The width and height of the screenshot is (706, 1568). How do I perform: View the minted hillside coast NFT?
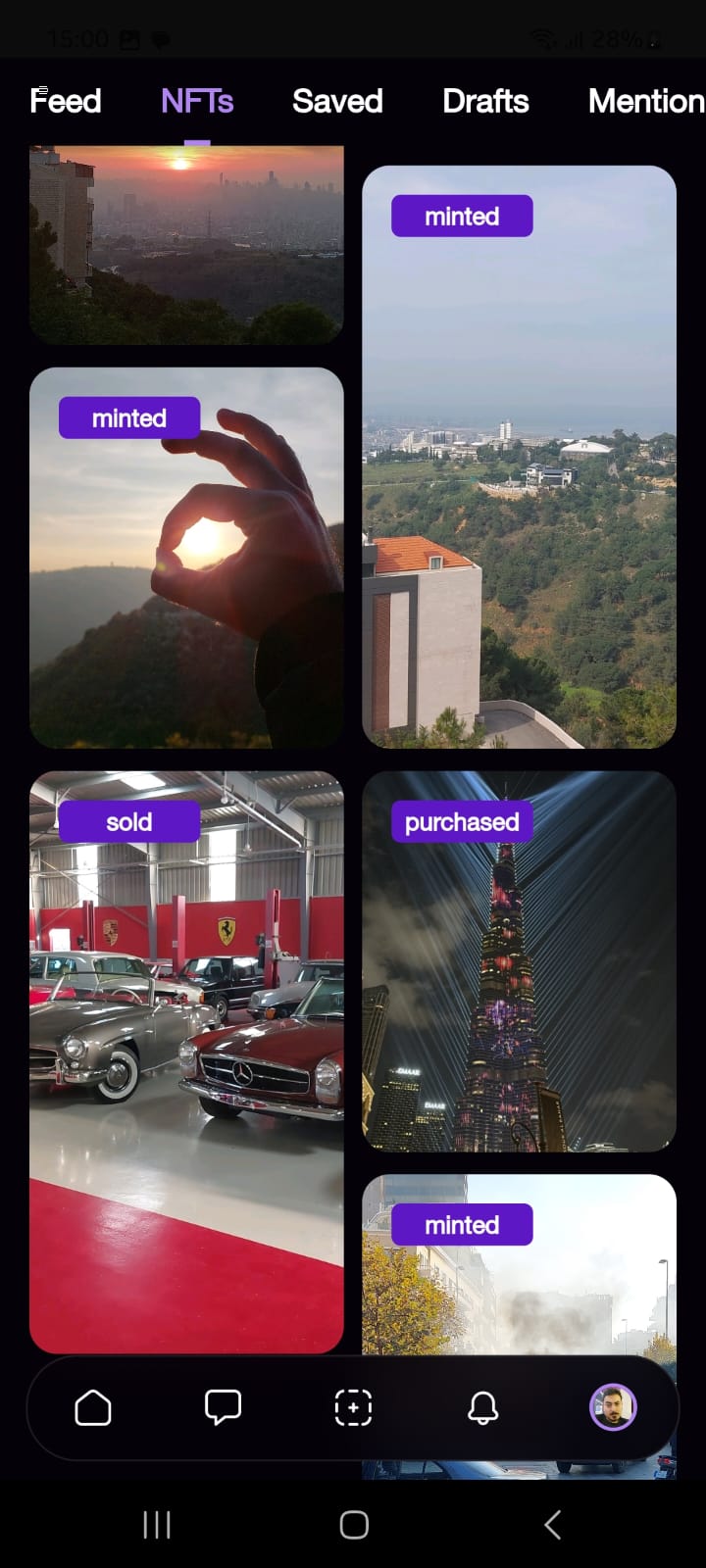(519, 457)
